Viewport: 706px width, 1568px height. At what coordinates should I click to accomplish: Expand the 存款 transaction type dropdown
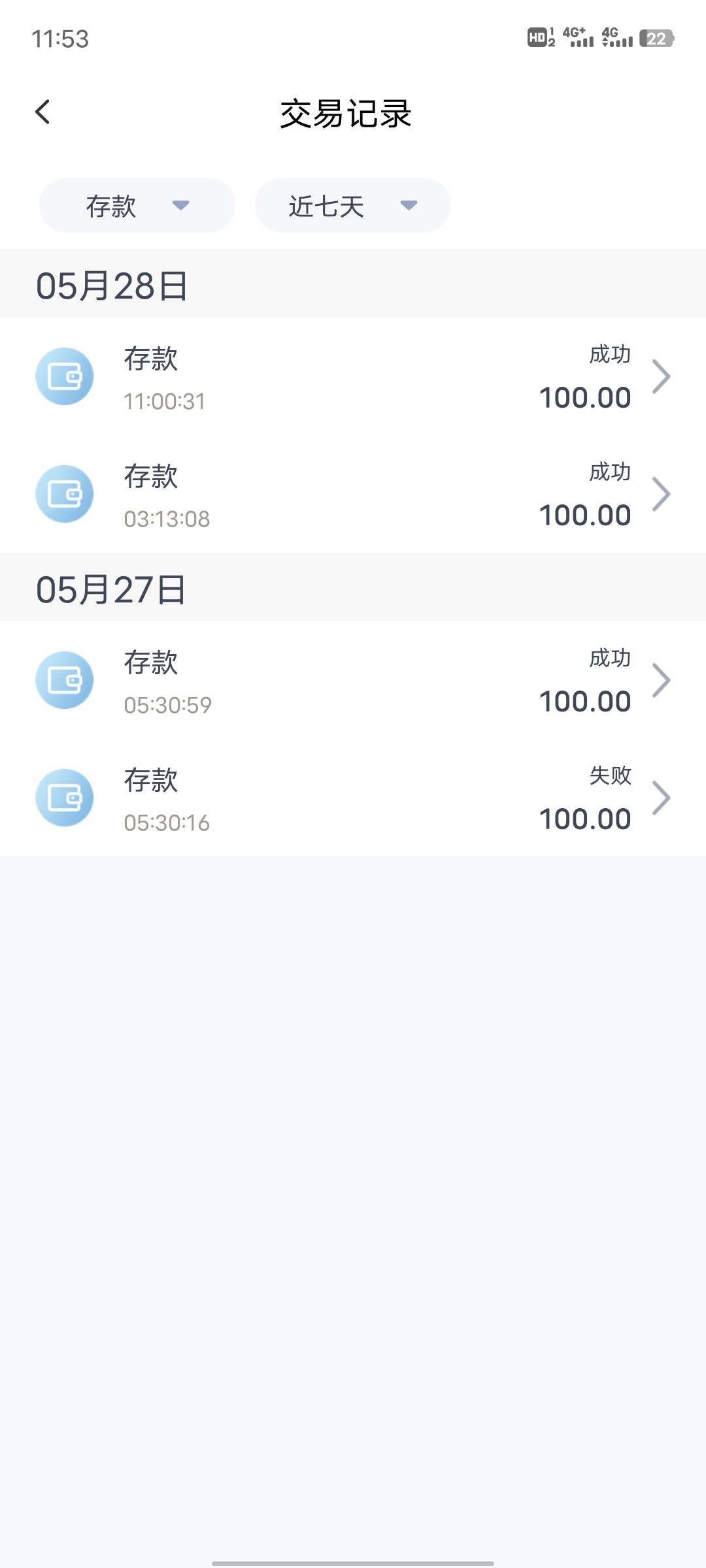click(137, 206)
